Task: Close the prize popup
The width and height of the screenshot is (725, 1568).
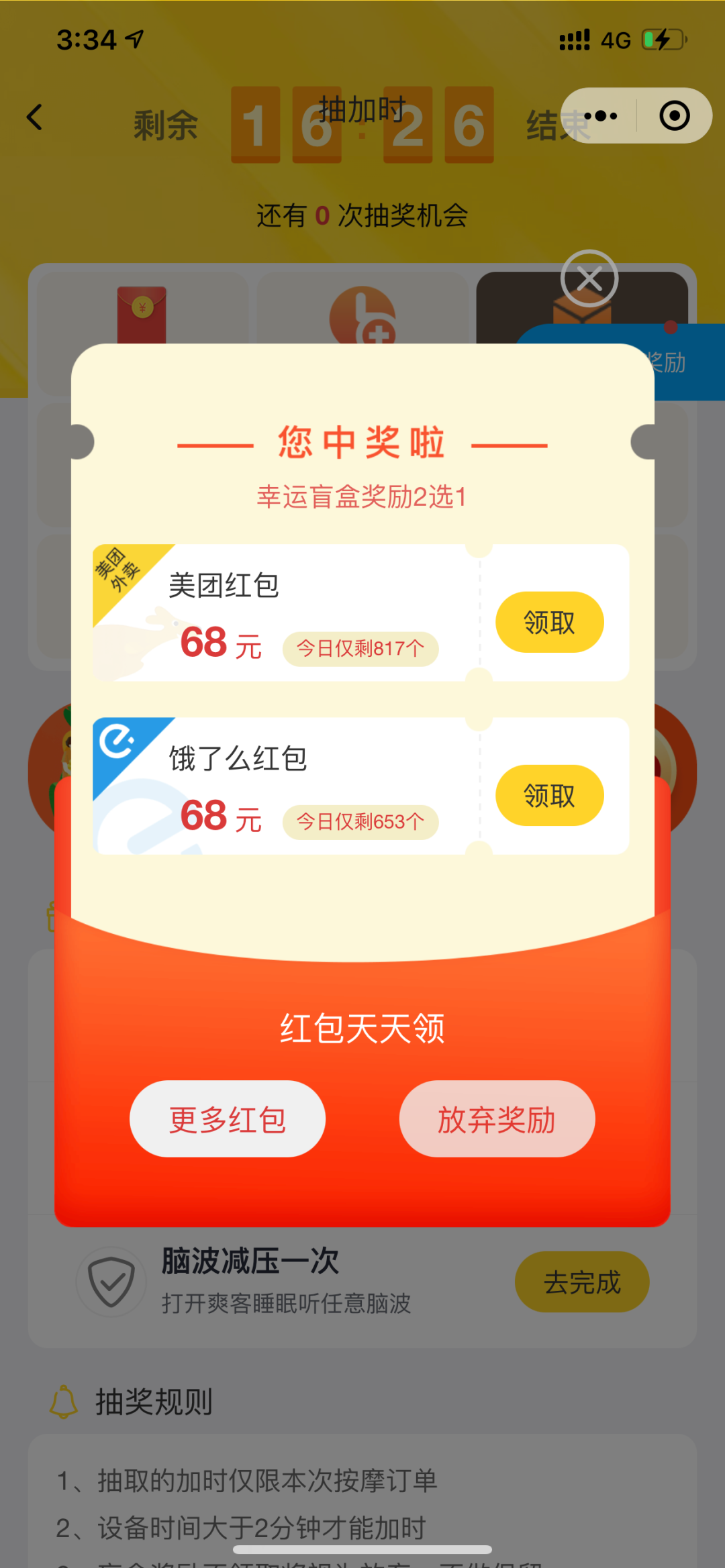Action: click(589, 278)
